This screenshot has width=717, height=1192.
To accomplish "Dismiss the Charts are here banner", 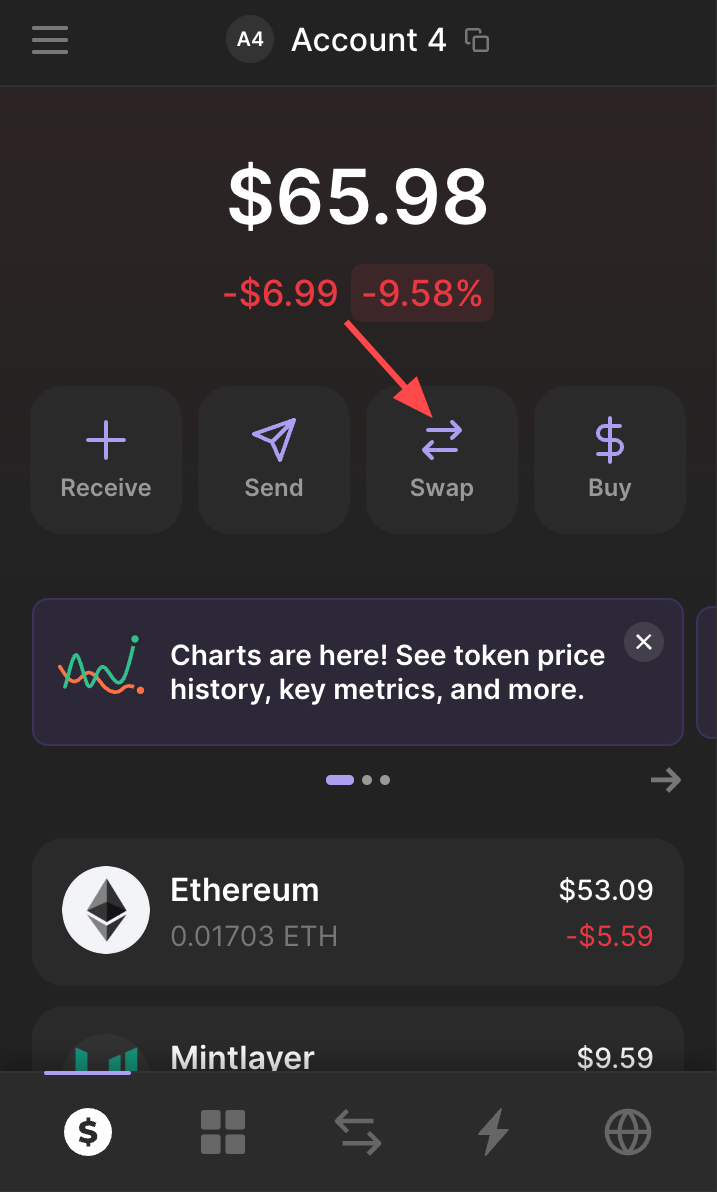I will point(644,642).
